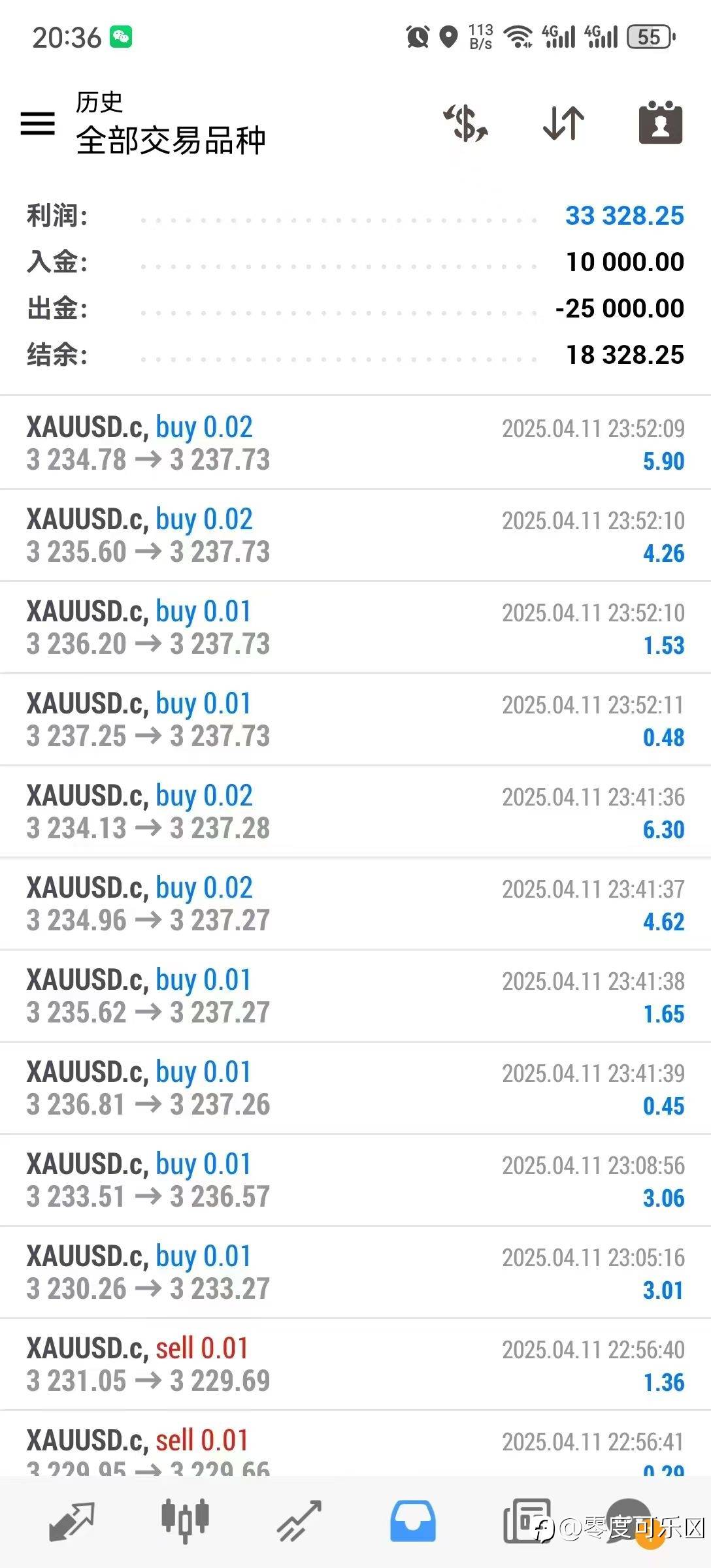Open the buy trade from 23:08:56
711x1568 pixels.
point(355,1180)
